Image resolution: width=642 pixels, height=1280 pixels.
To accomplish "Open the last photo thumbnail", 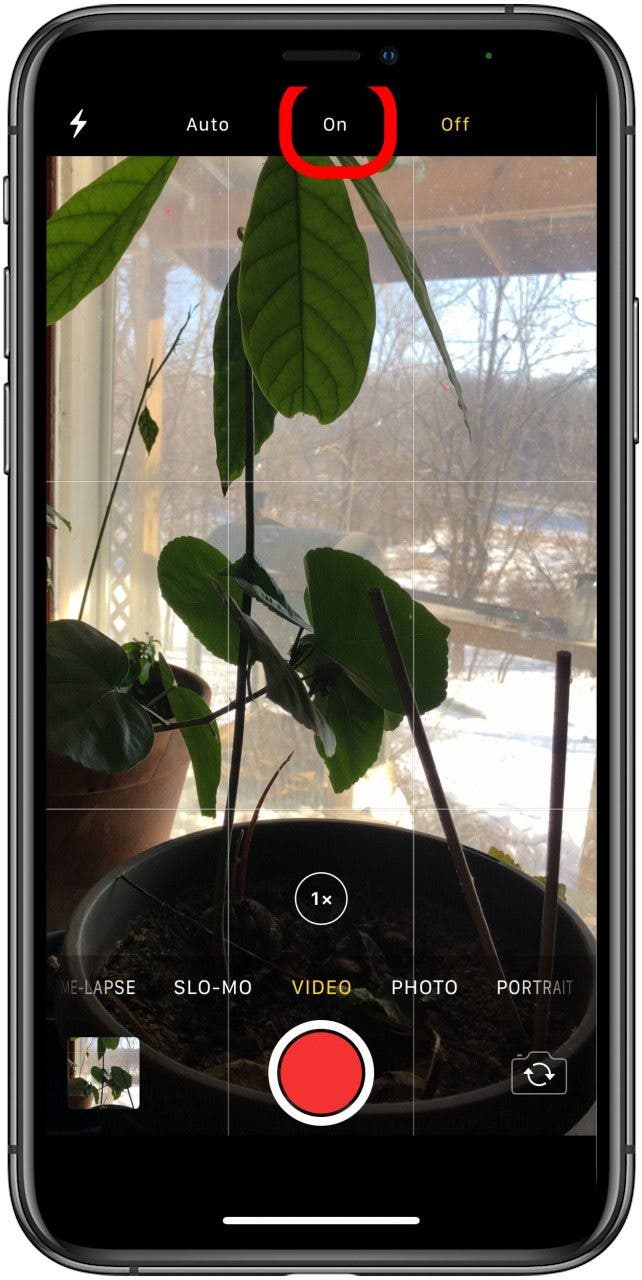I will 104,1073.
